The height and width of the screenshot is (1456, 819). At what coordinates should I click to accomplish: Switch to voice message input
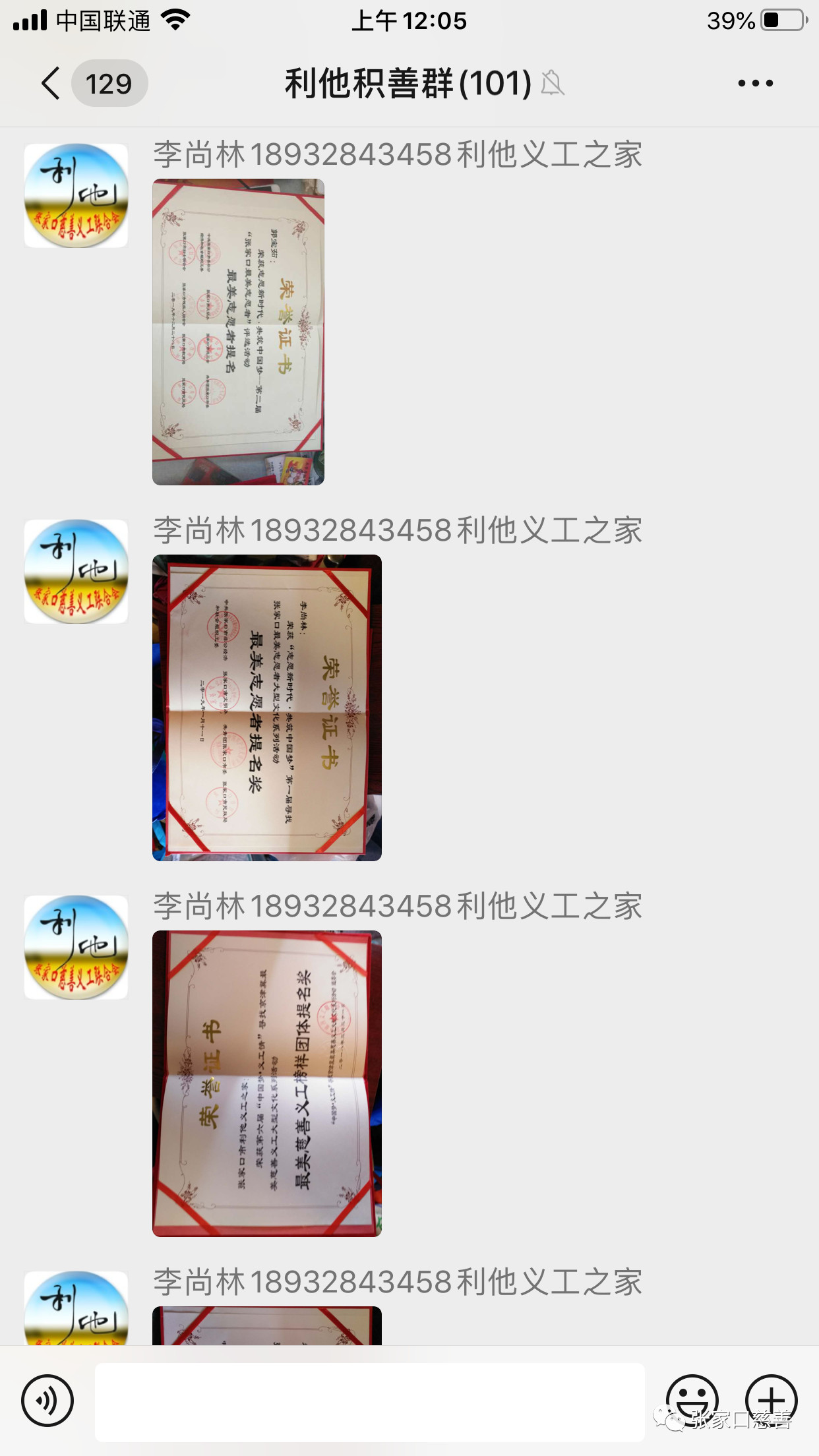(x=47, y=1401)
